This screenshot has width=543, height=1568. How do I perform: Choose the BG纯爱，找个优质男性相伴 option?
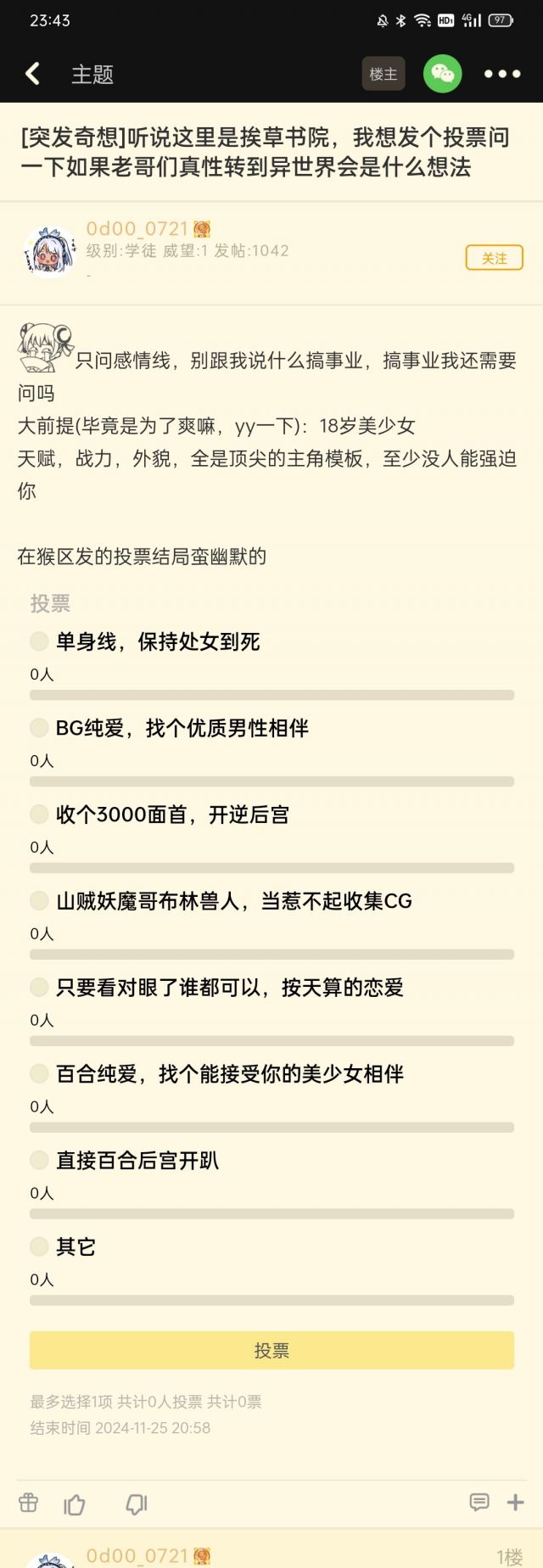point(39,728)
